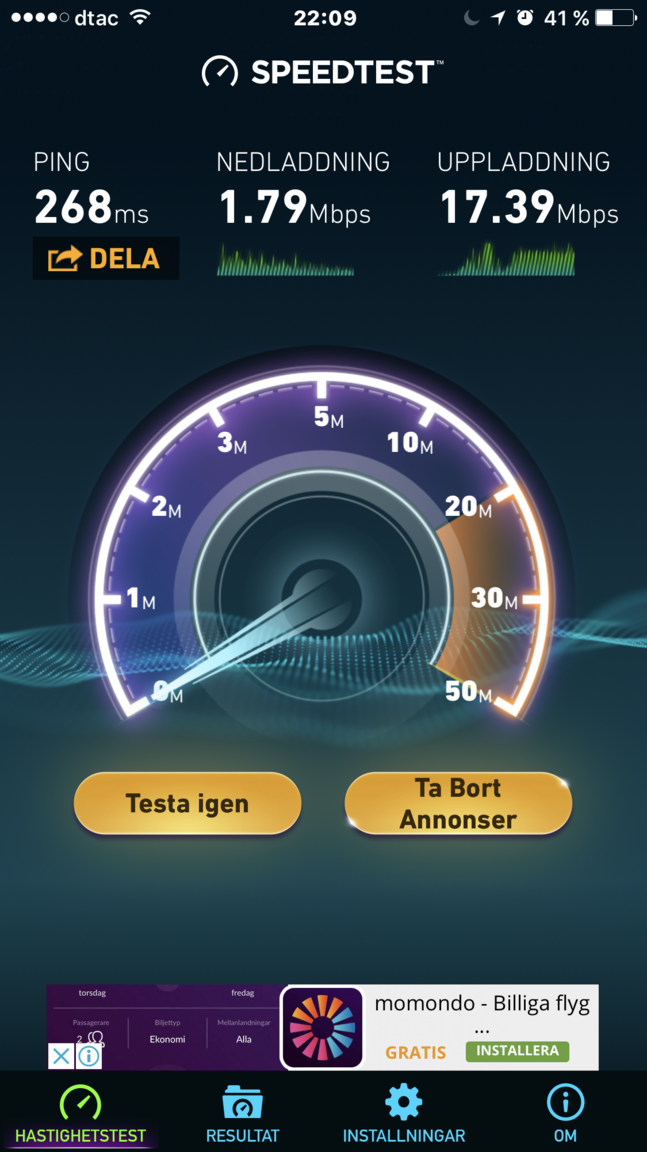
Task: Tap Ta Bort Annonser to remove ads
Action: click(x=458, y=803)
